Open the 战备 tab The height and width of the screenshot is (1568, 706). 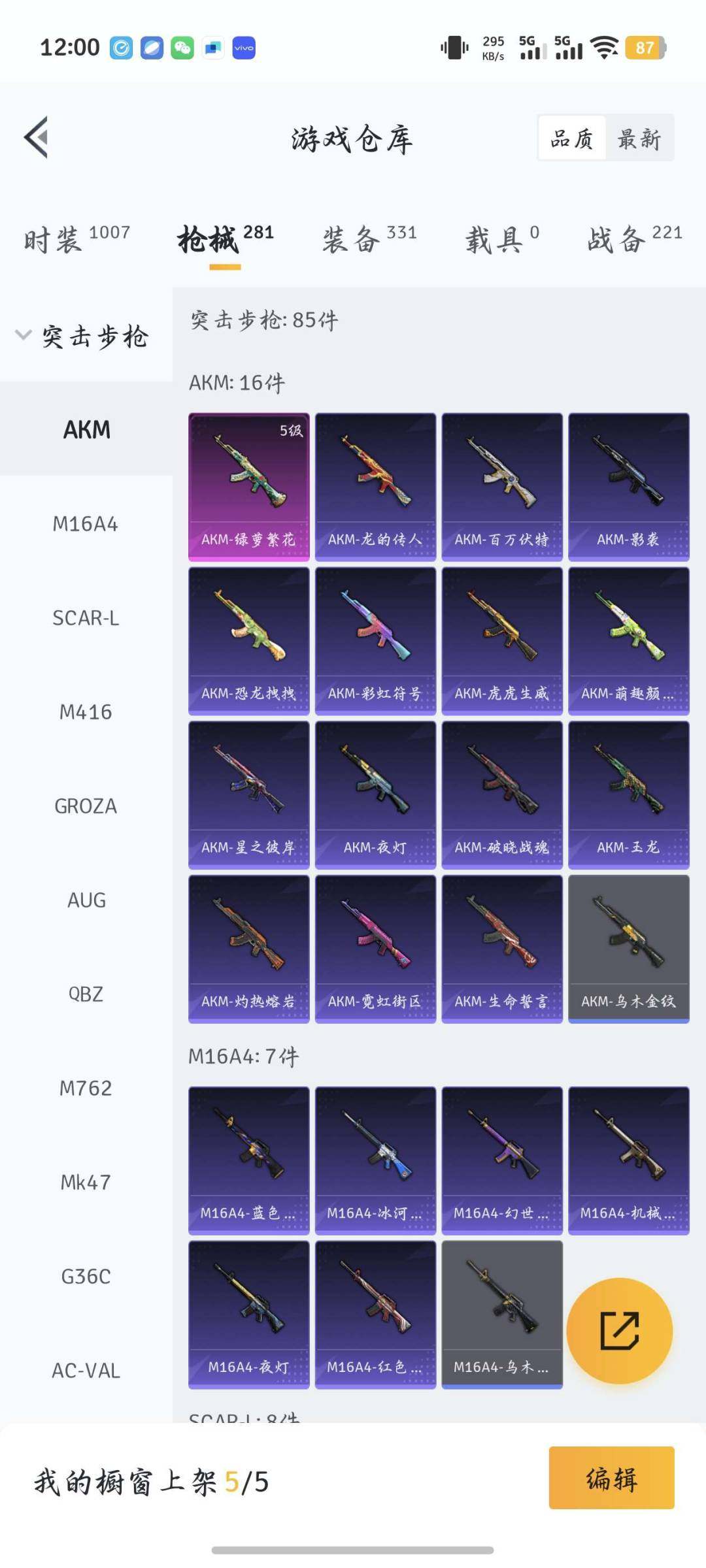633,239
